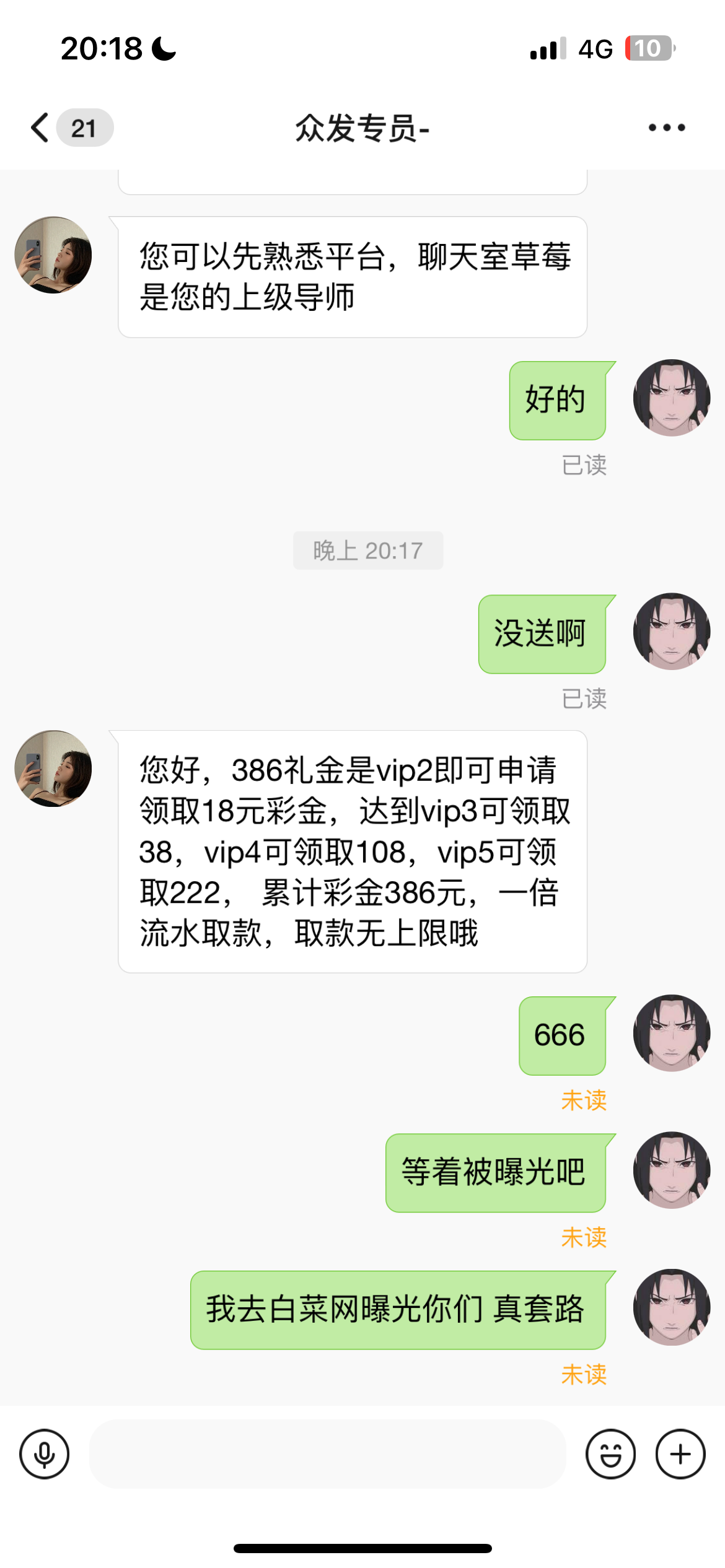Open the contact's avatar beside the 386礼金 message
The width and height of the screenshot is (725, 1568).
53,769
